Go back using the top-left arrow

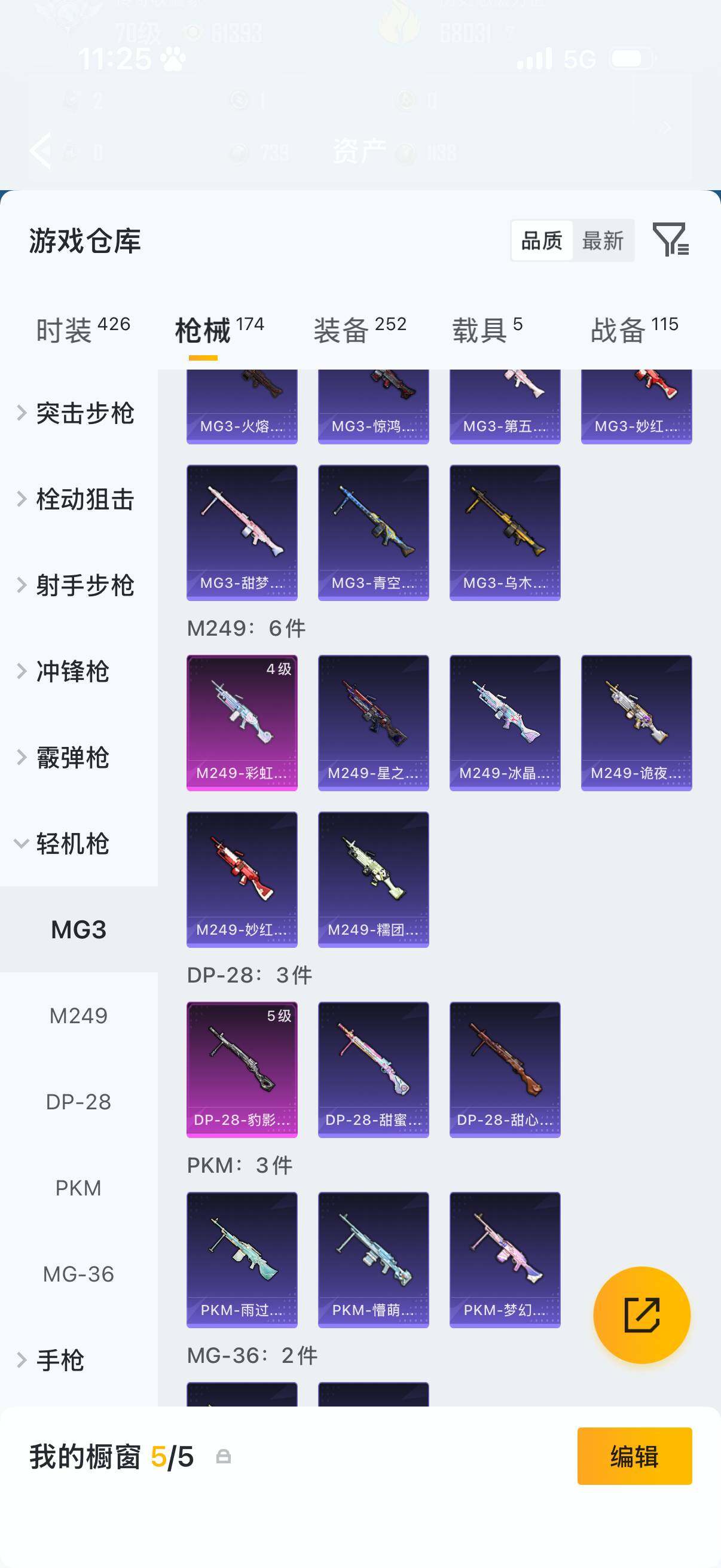coord(41,150)
